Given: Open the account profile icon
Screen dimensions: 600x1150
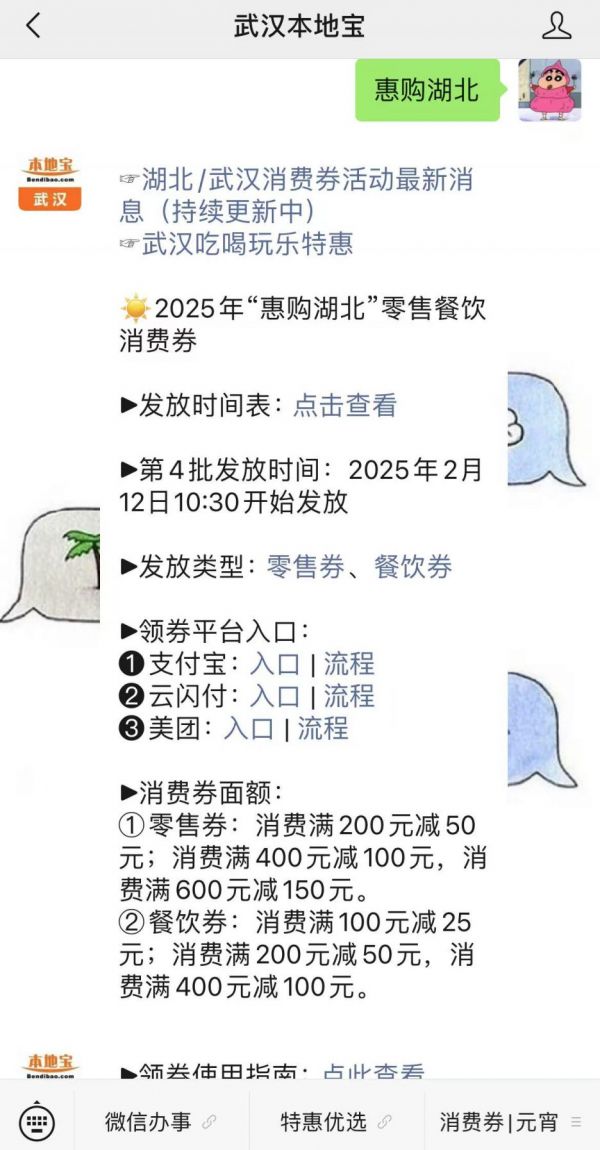Looking at the screenshot, I should tap(556, 26).
